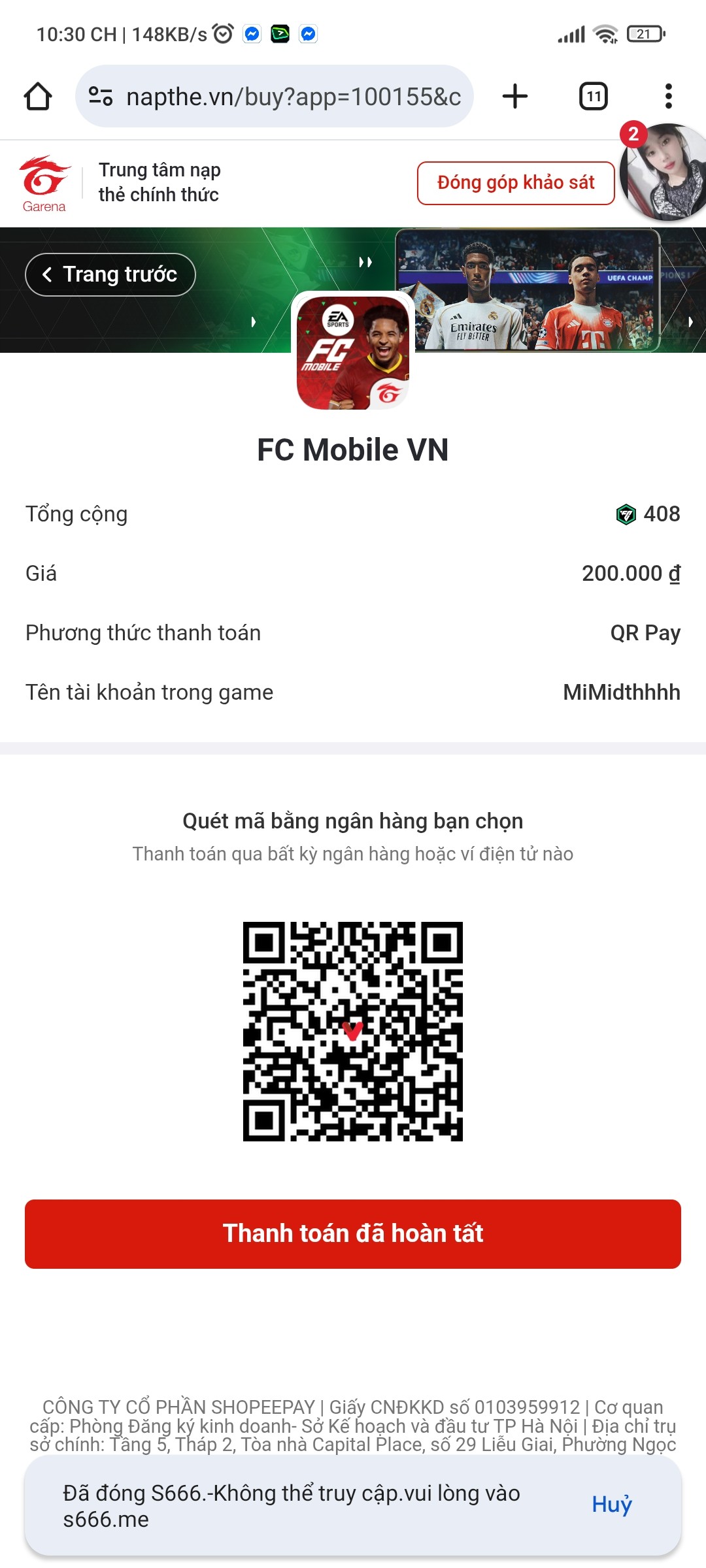
Task: Open the browser overflow menu
Action: coord(667,97)
